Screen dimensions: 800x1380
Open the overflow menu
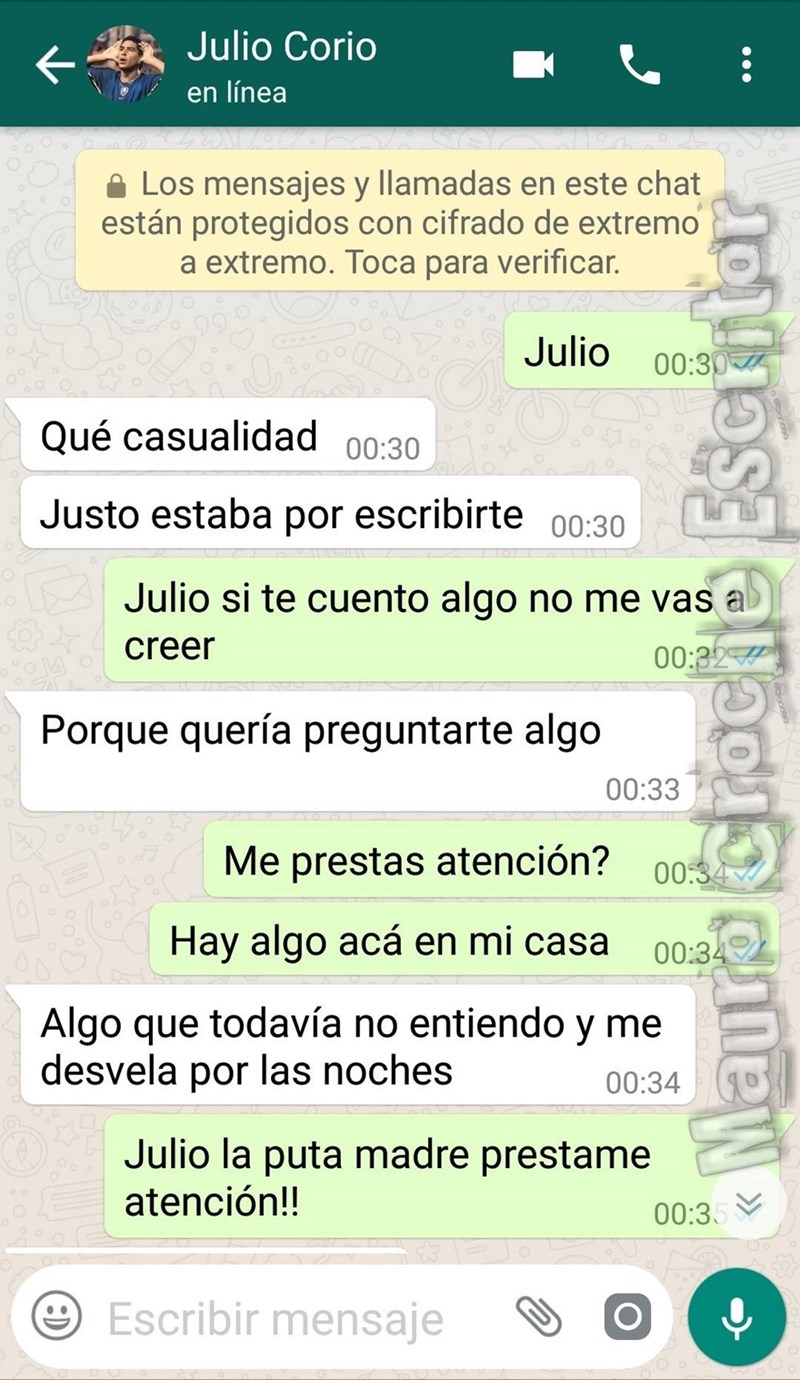746,65
